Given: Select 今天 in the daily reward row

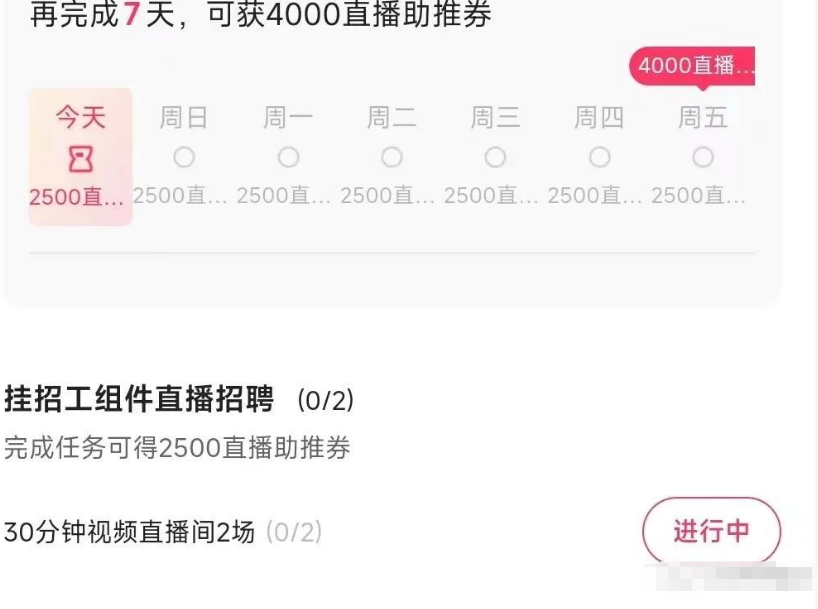Looking at the screenshot, I should click(80, 157).
